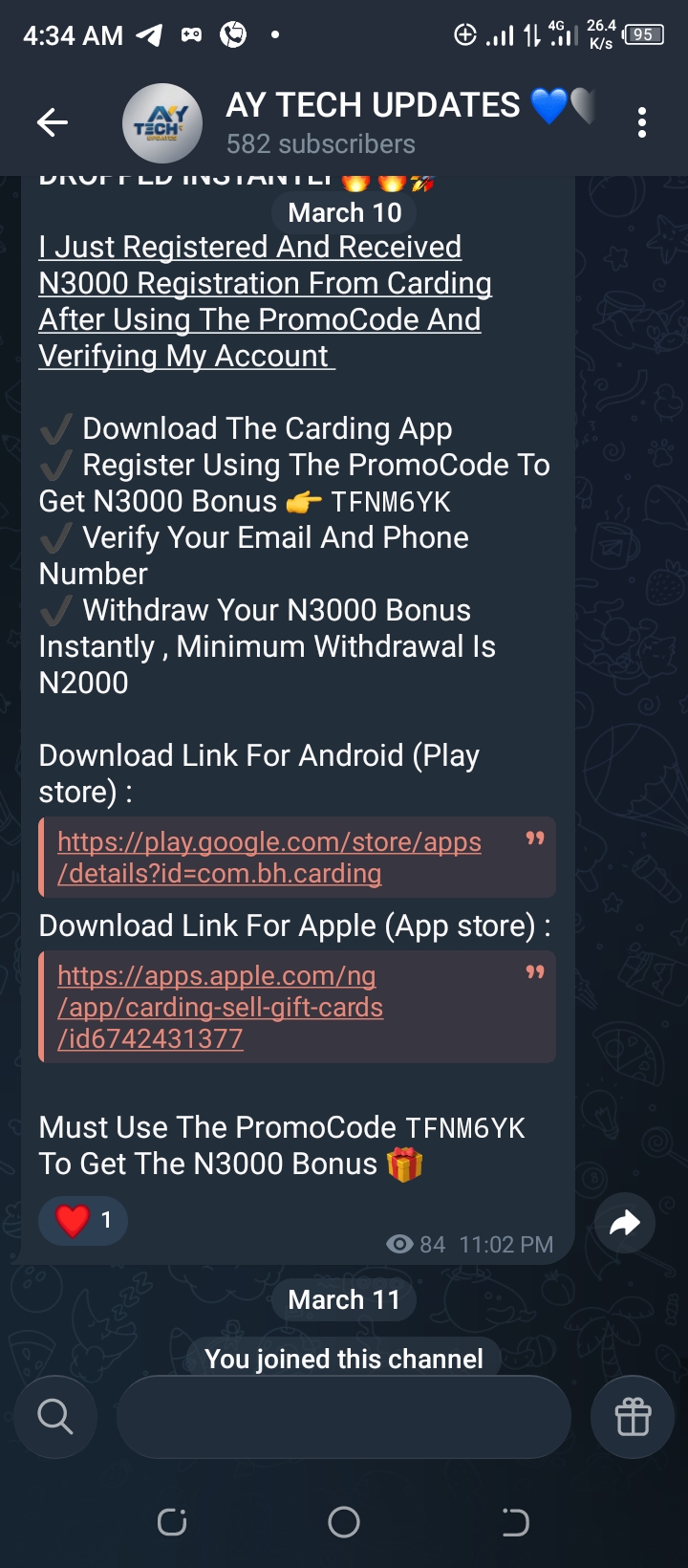Open the gift icon button
Image resolution: width=688 pixels, height=1568 pixels.
[633, 1416]
